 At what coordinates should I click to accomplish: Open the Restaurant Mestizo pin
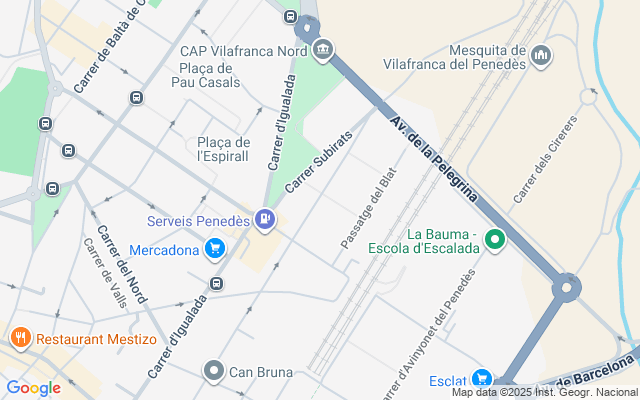click(x=20, y=339)
